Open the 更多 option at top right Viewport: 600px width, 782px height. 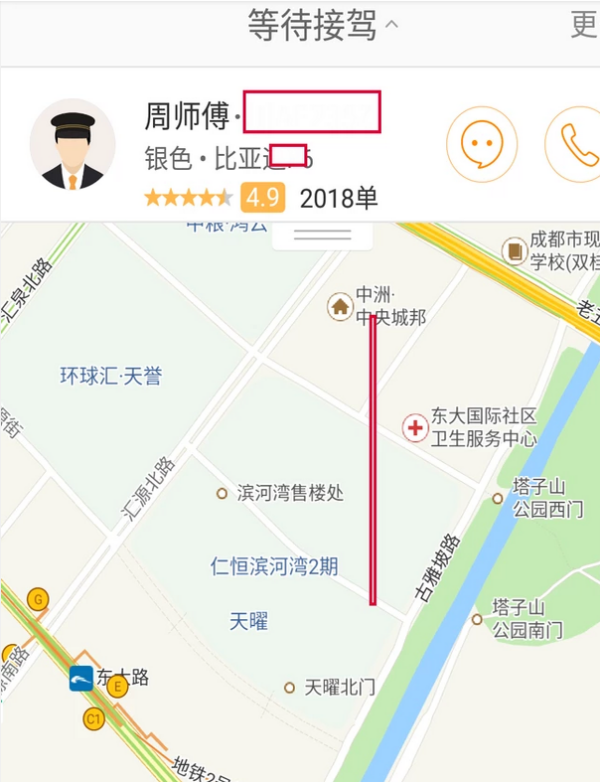pos(584,26)
